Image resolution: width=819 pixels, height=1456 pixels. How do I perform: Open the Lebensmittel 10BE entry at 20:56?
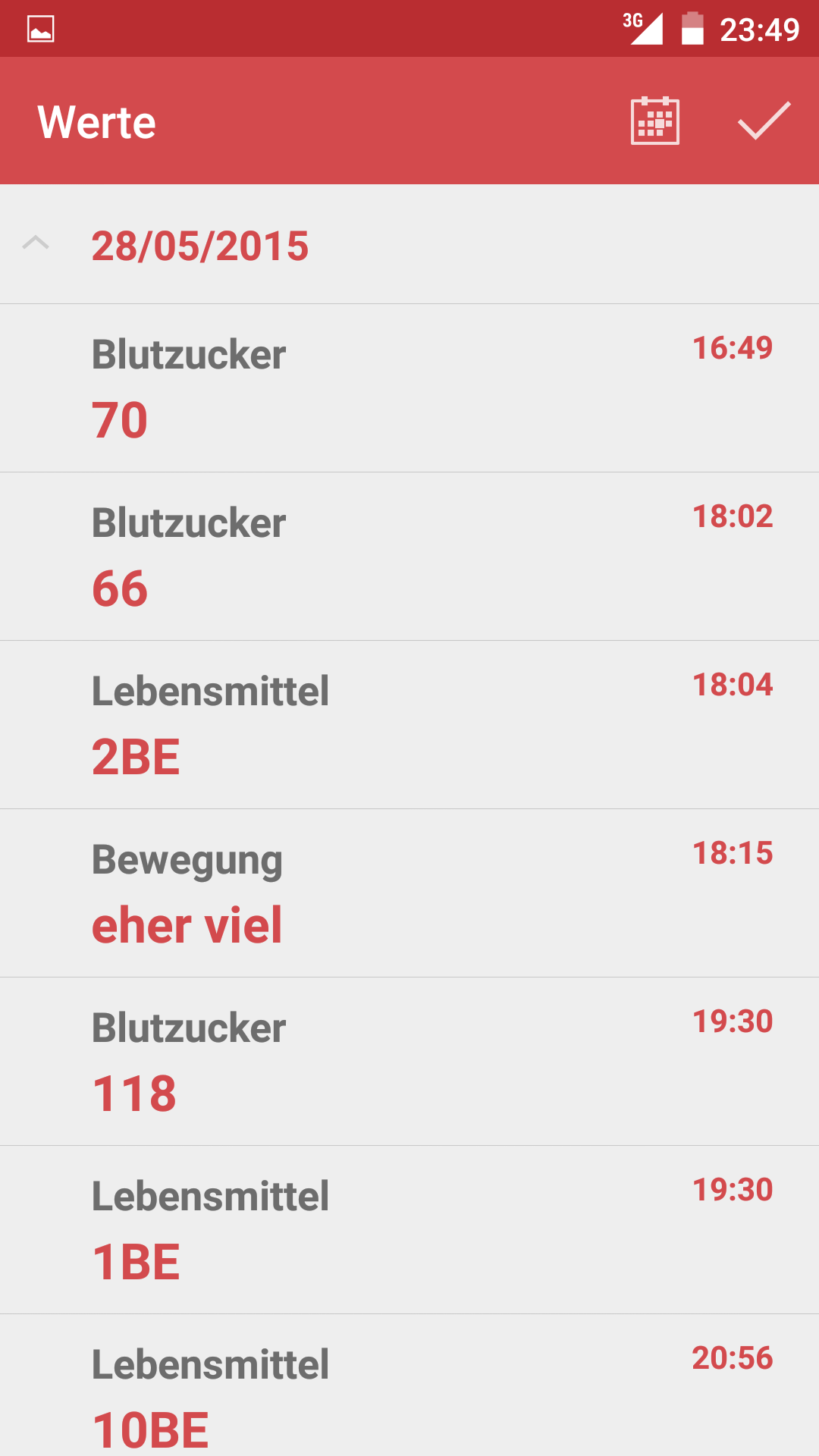click(409, 1388)
